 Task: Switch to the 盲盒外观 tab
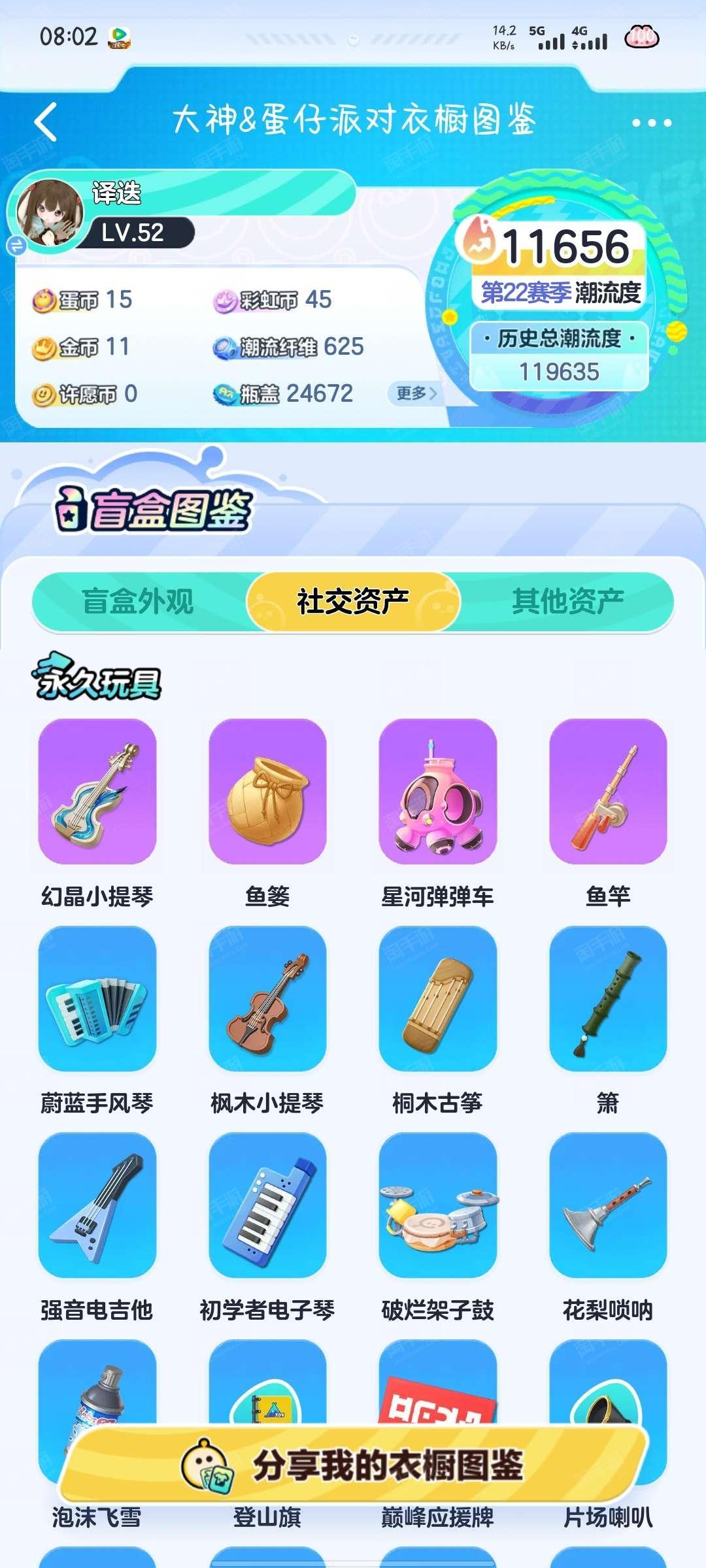pos(139,602)
